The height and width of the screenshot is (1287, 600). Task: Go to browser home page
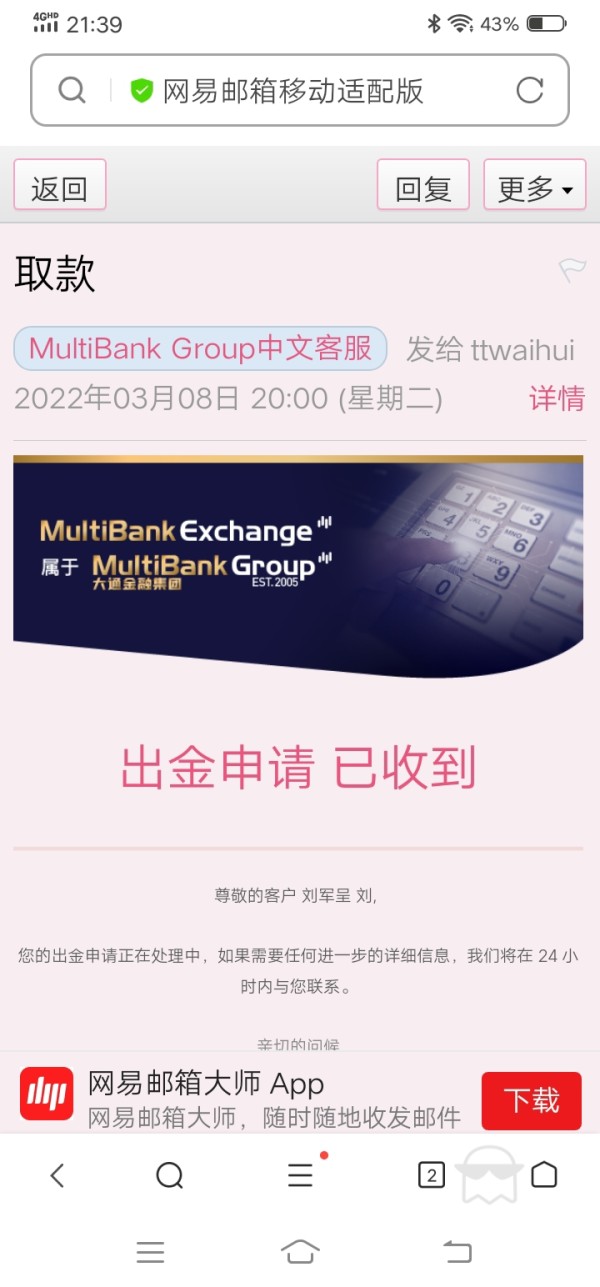[544, 1175]
